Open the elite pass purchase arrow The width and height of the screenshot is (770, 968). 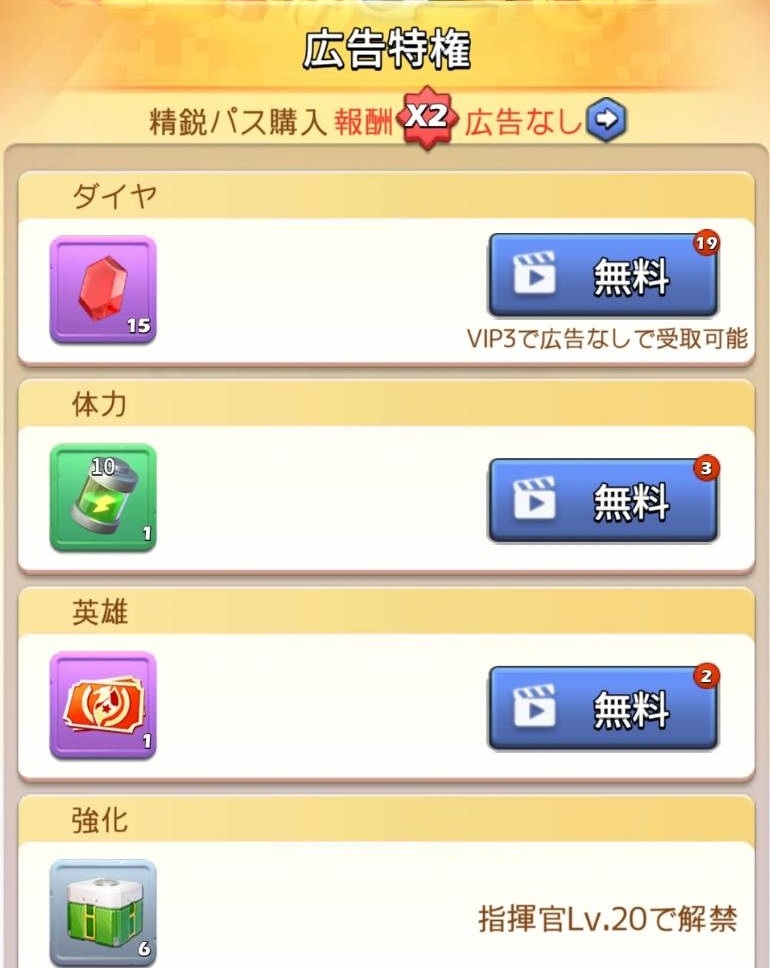[x=607, y=121]
